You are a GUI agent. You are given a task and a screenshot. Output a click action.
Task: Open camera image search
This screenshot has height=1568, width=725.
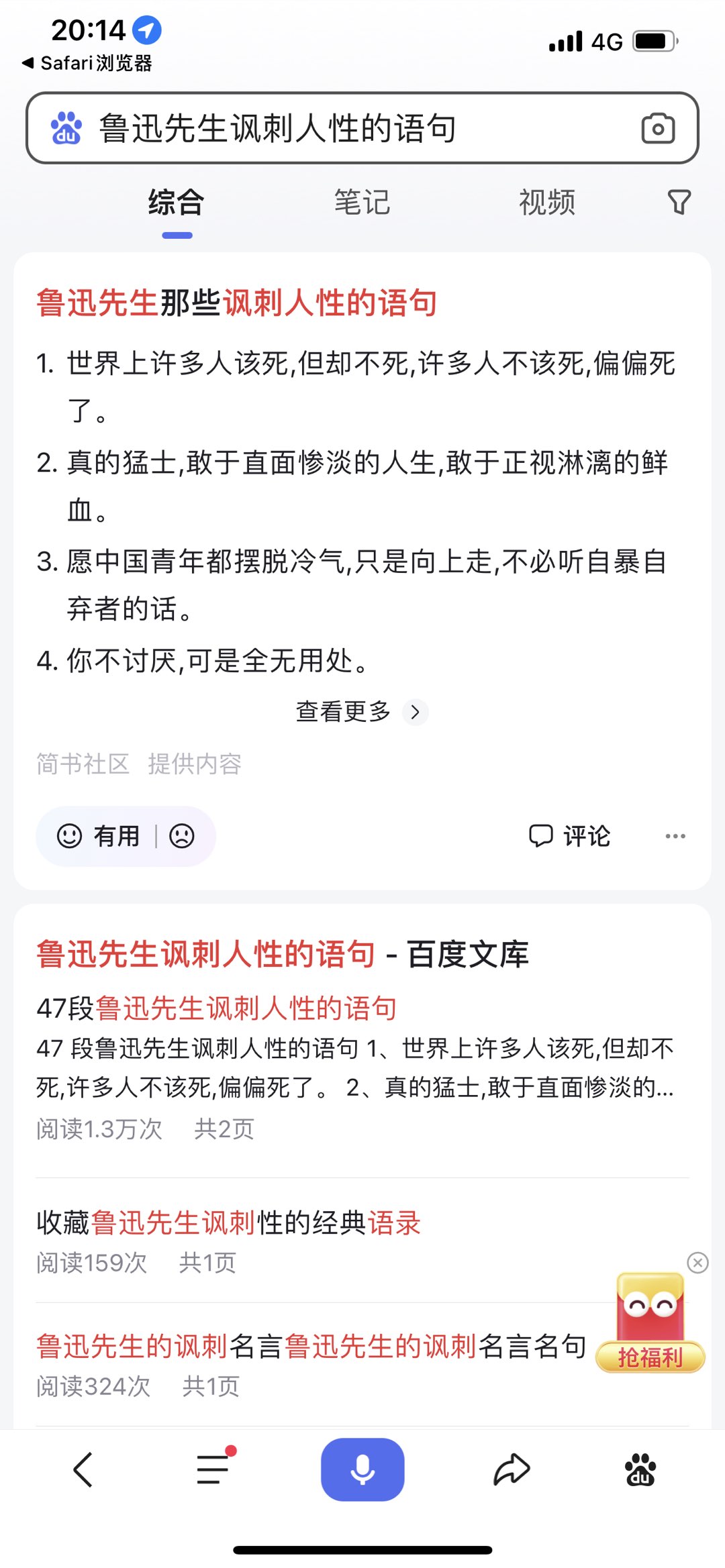tap(658, 128)
